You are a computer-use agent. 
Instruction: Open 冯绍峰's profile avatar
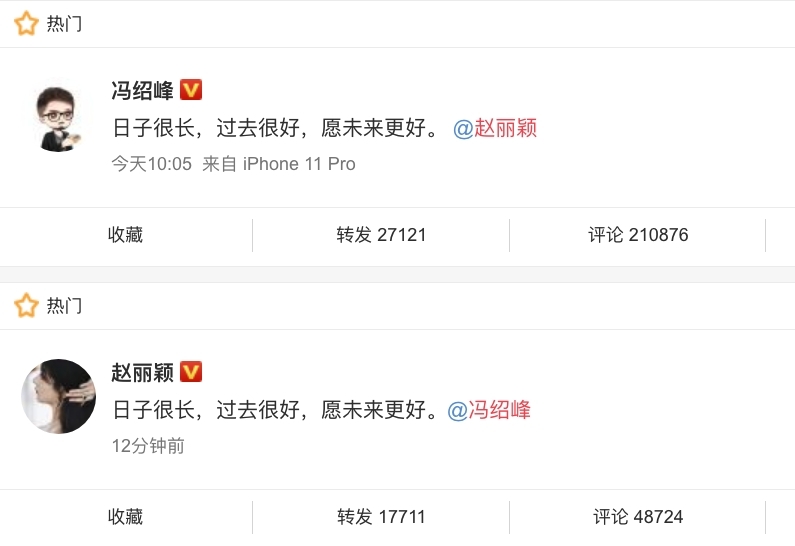(x=60, y=117)
